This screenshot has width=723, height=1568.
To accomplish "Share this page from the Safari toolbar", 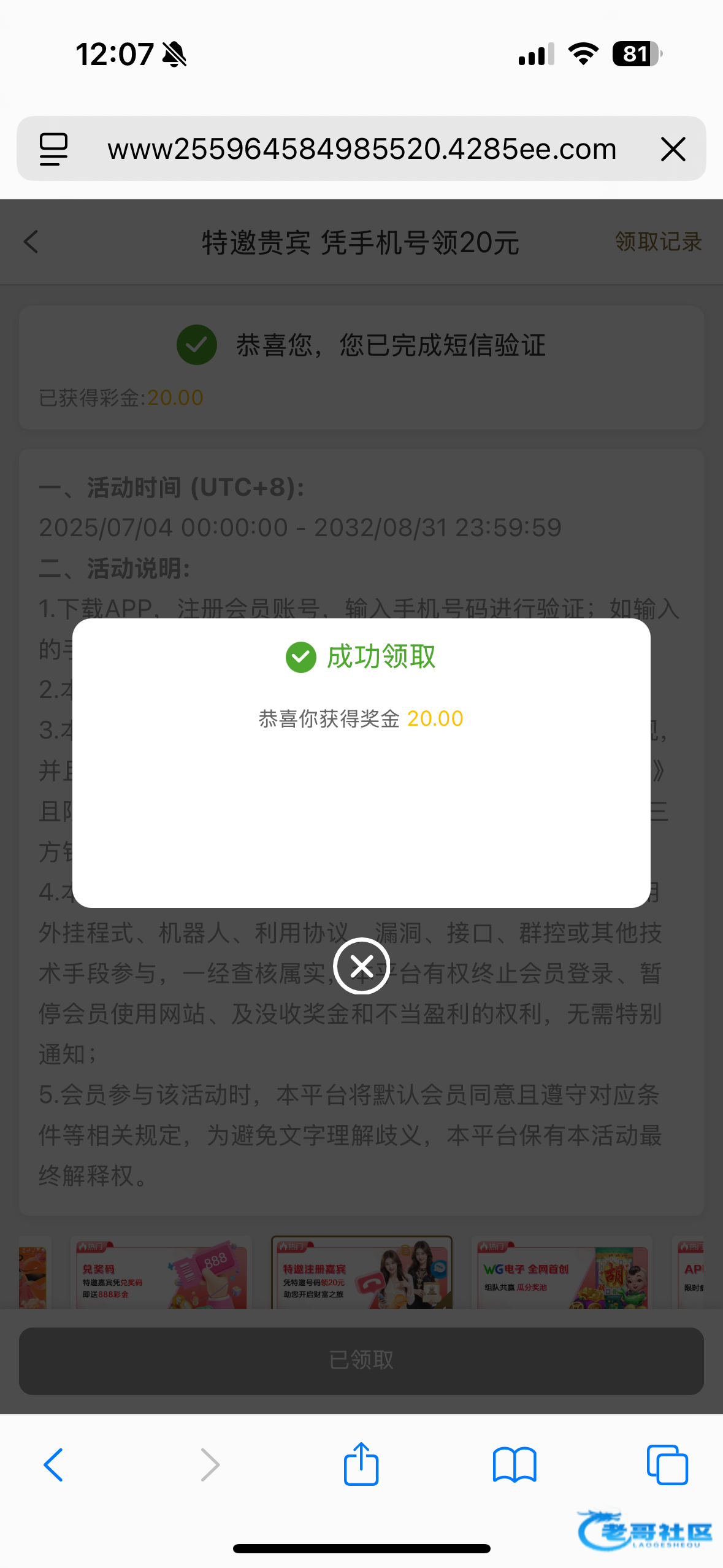I will (361, 1465).
